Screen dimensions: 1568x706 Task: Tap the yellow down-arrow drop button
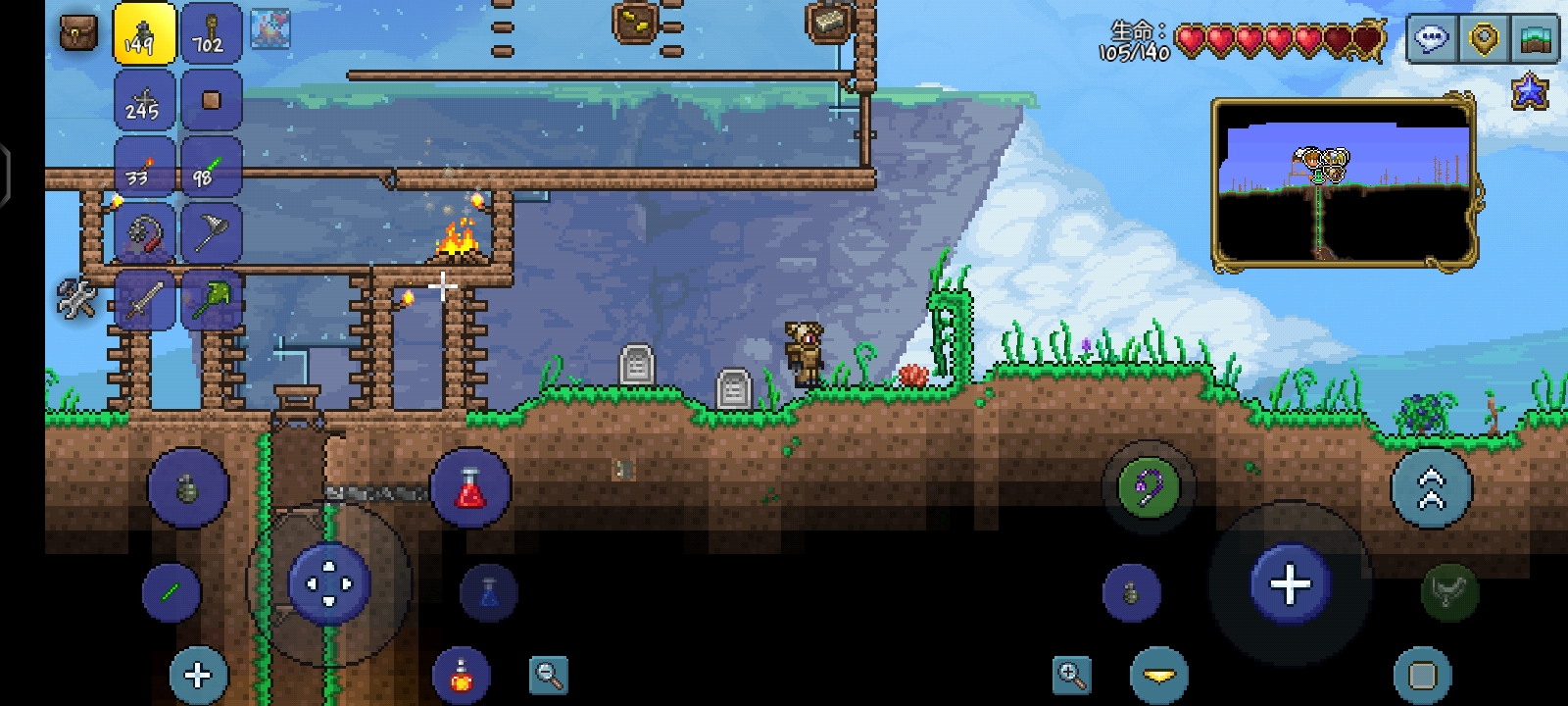(1158, 675)
